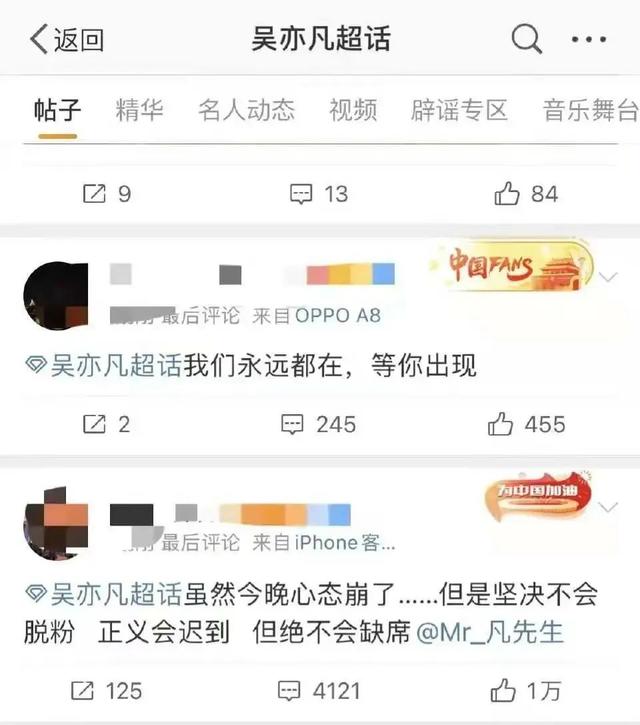View the 245 comments on the 我们永远都在 post
The height and width of the screenshot is (725, 640).
pos(319,424)
